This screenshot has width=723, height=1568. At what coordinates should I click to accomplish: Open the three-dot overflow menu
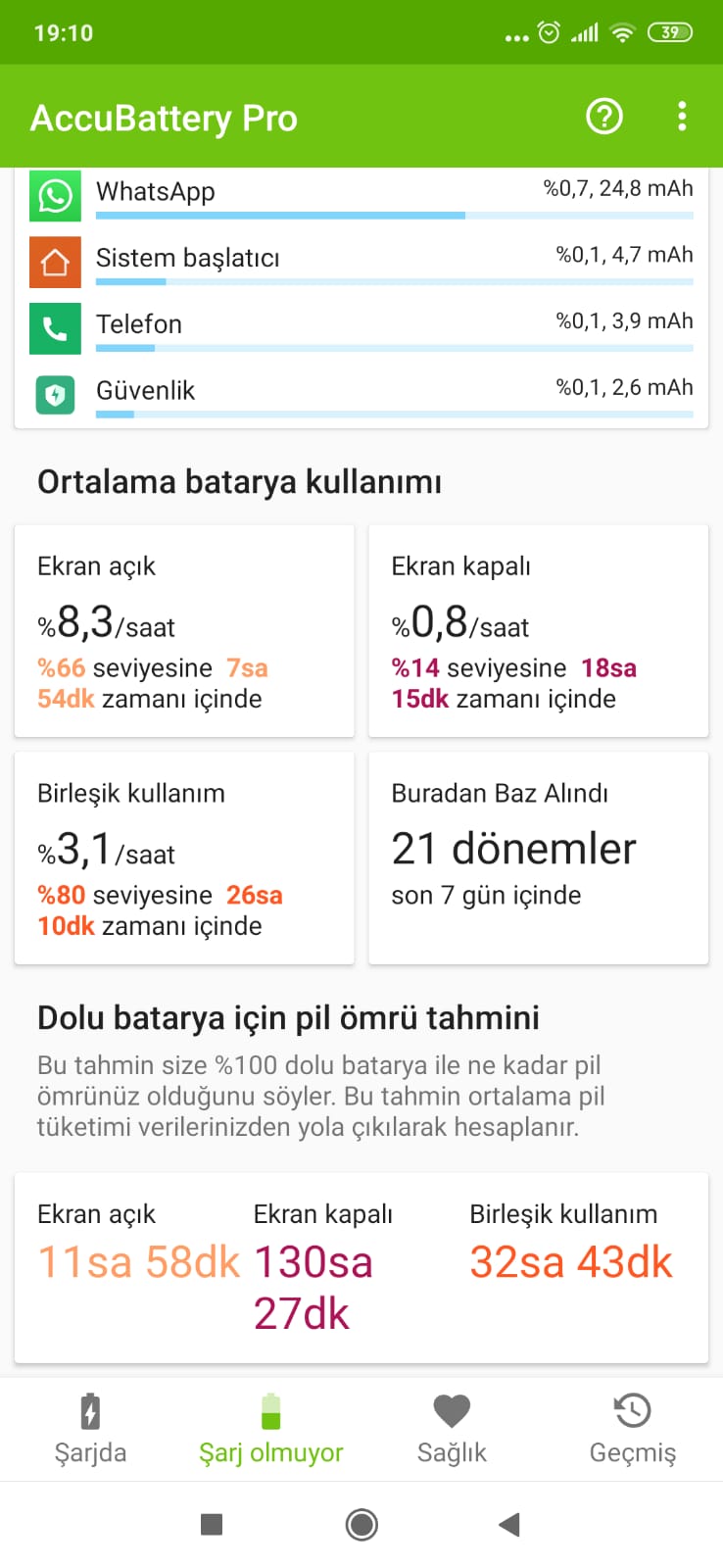(682, 117)
